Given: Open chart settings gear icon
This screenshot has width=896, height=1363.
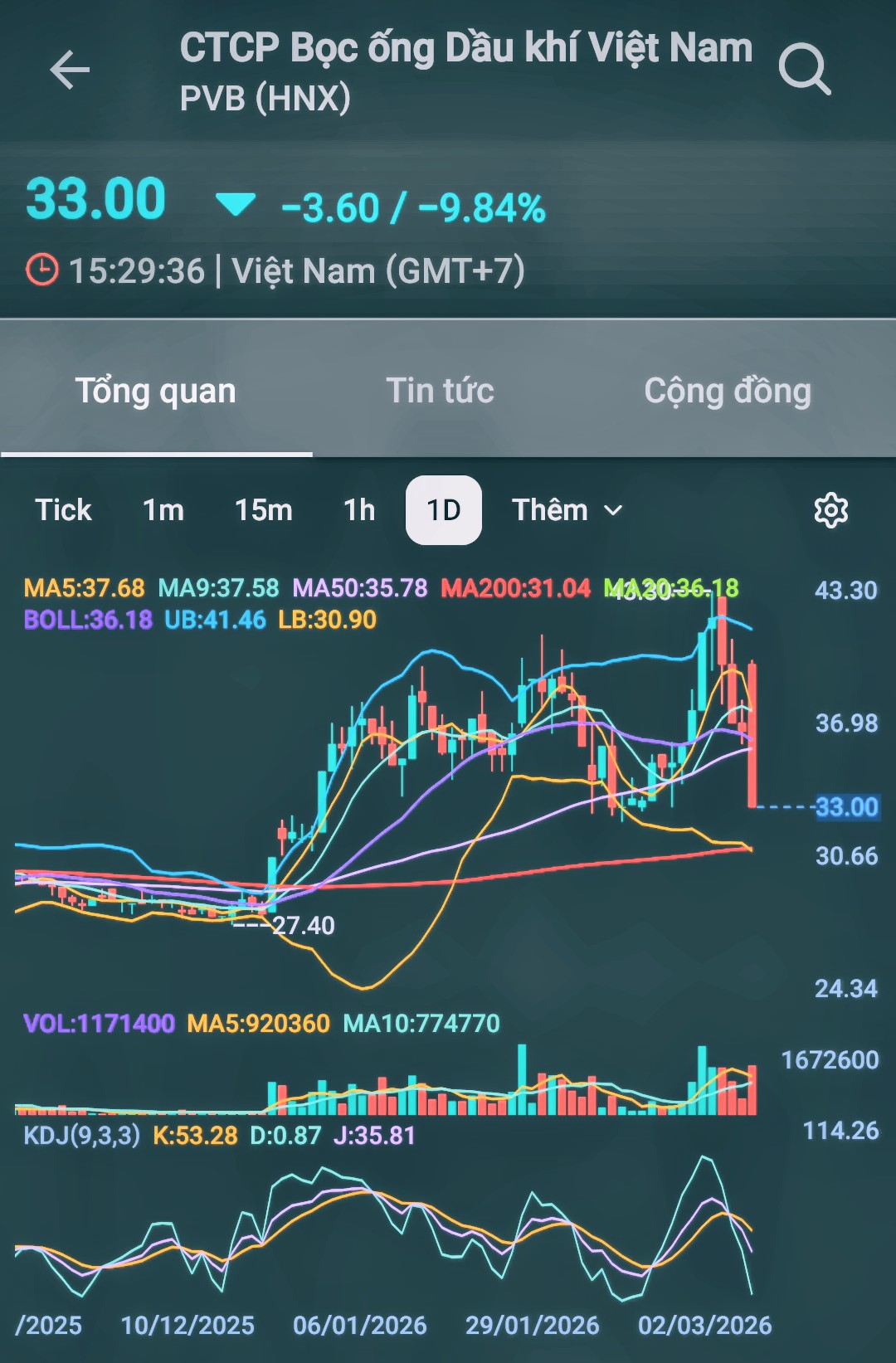Looking at the screenshot, I should point(830,510).
